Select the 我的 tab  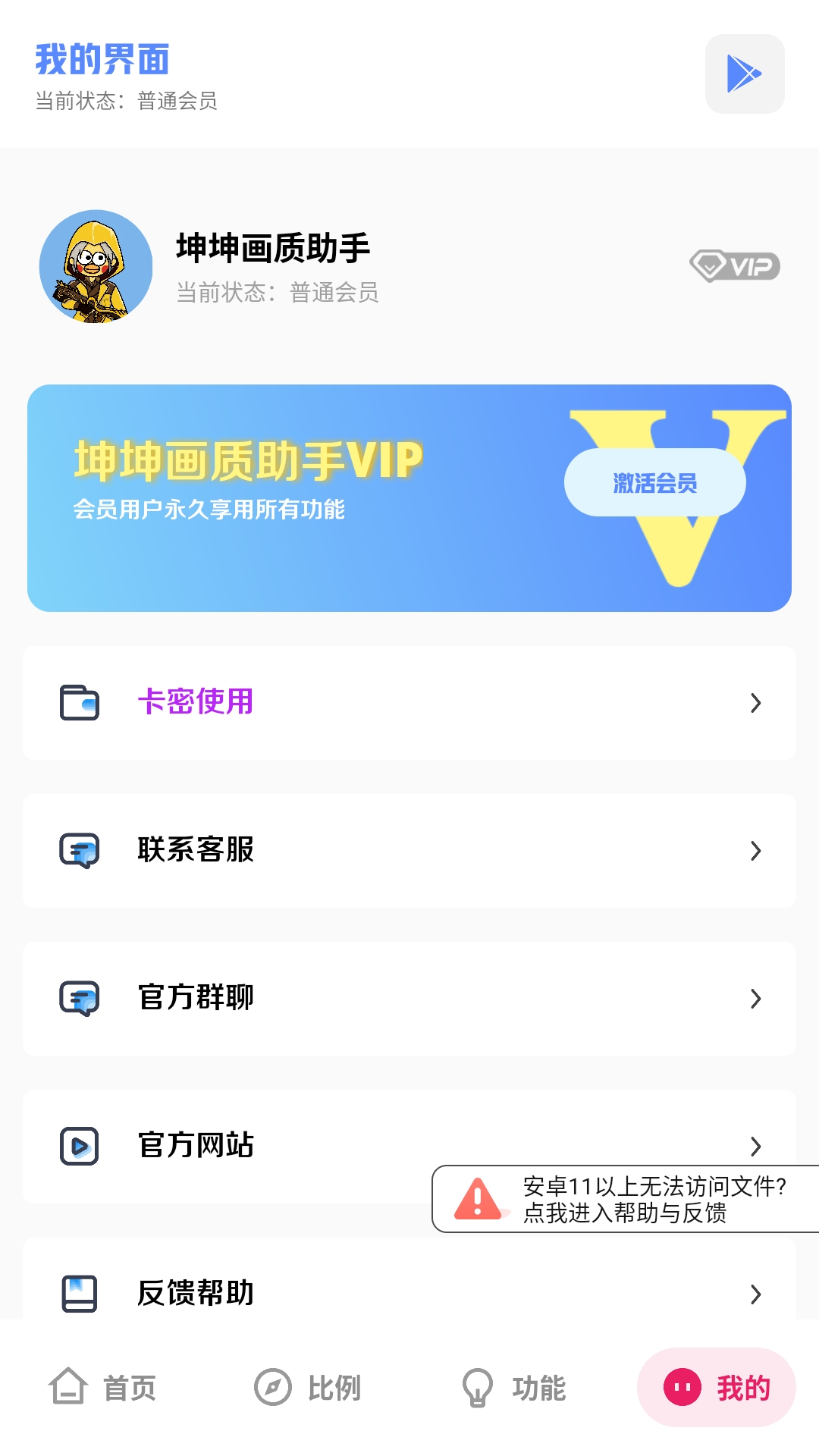click(x=716, y=1388)
